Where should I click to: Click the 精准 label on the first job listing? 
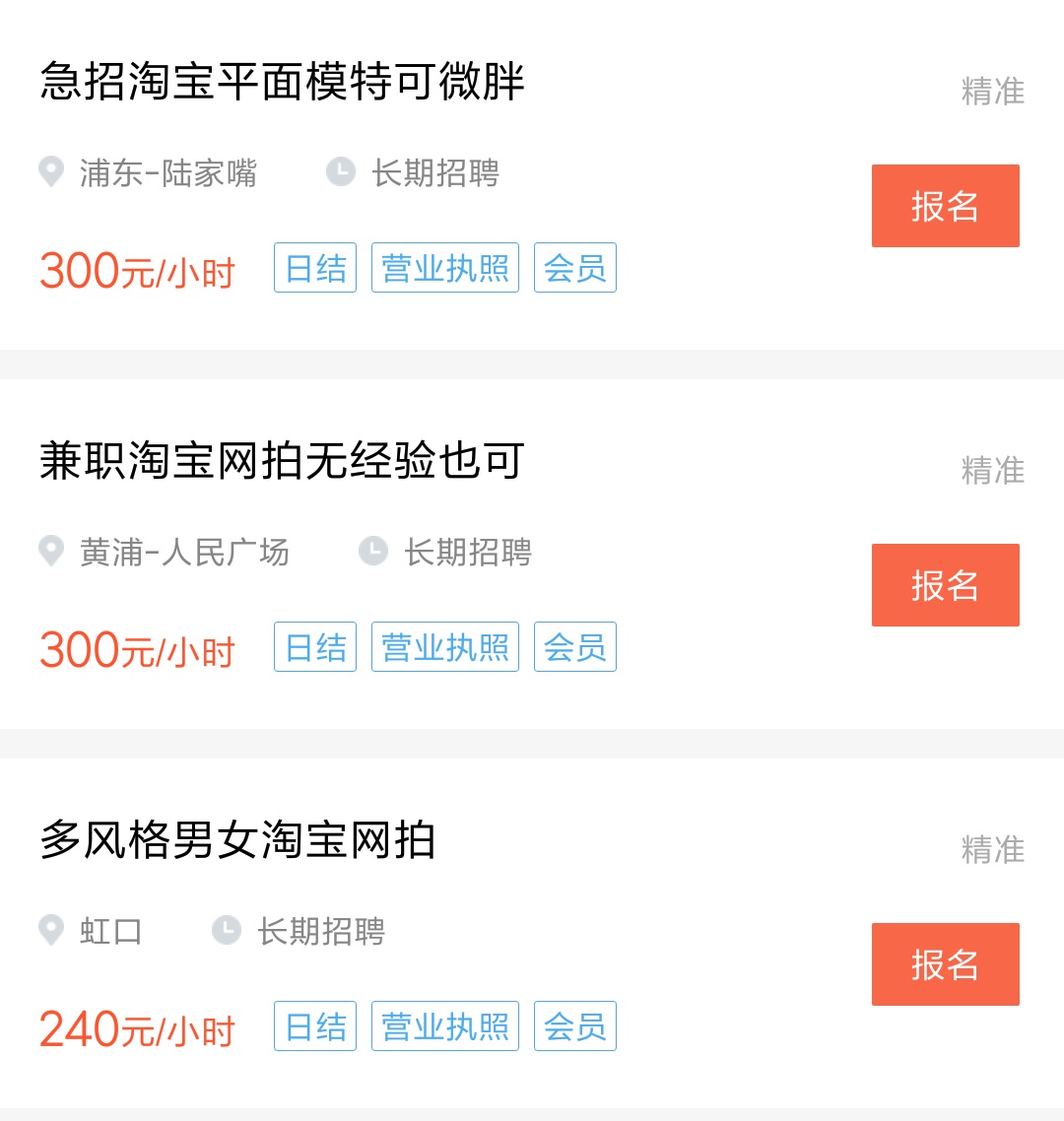click(x=992, y=91)
